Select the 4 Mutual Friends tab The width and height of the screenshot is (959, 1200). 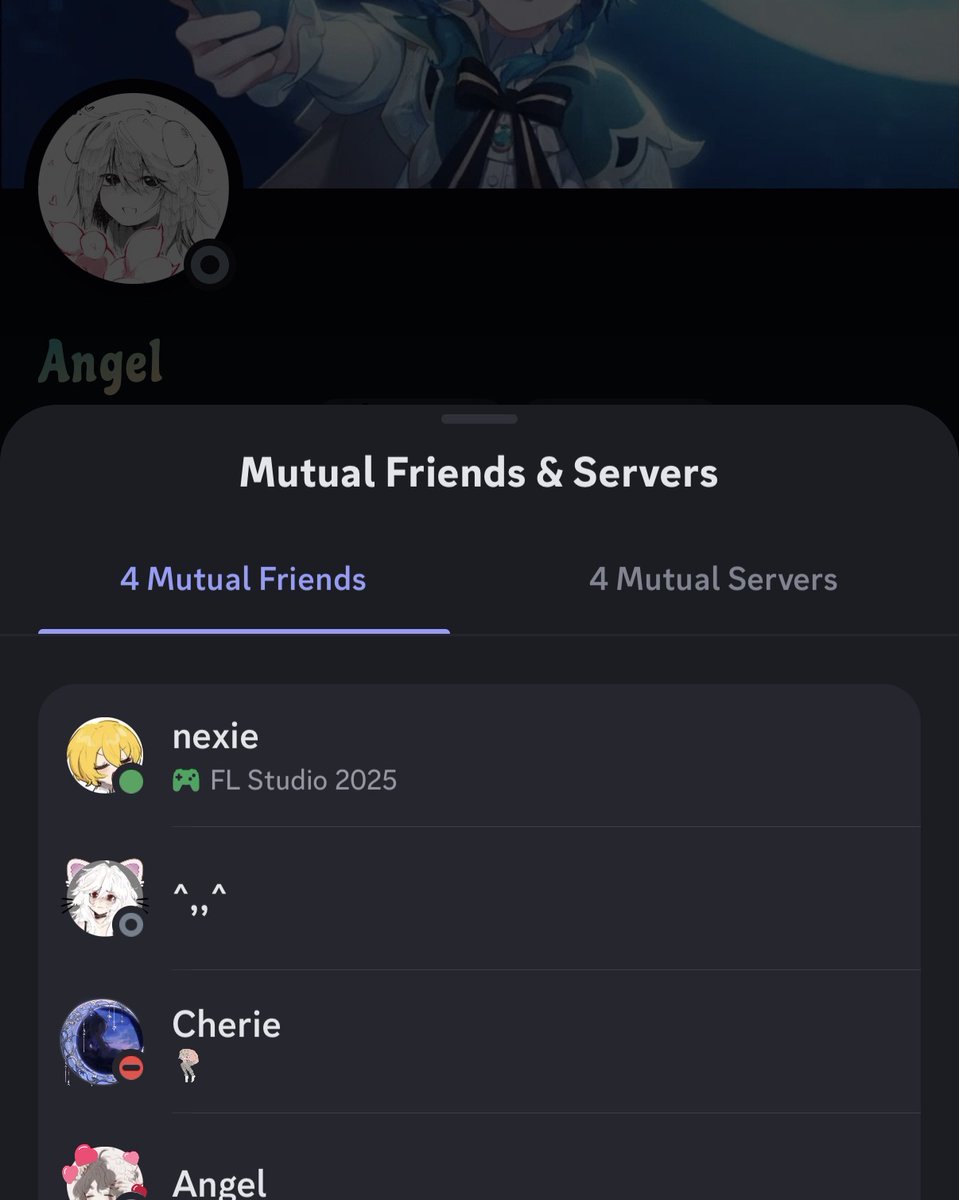(x=243, y=579)
